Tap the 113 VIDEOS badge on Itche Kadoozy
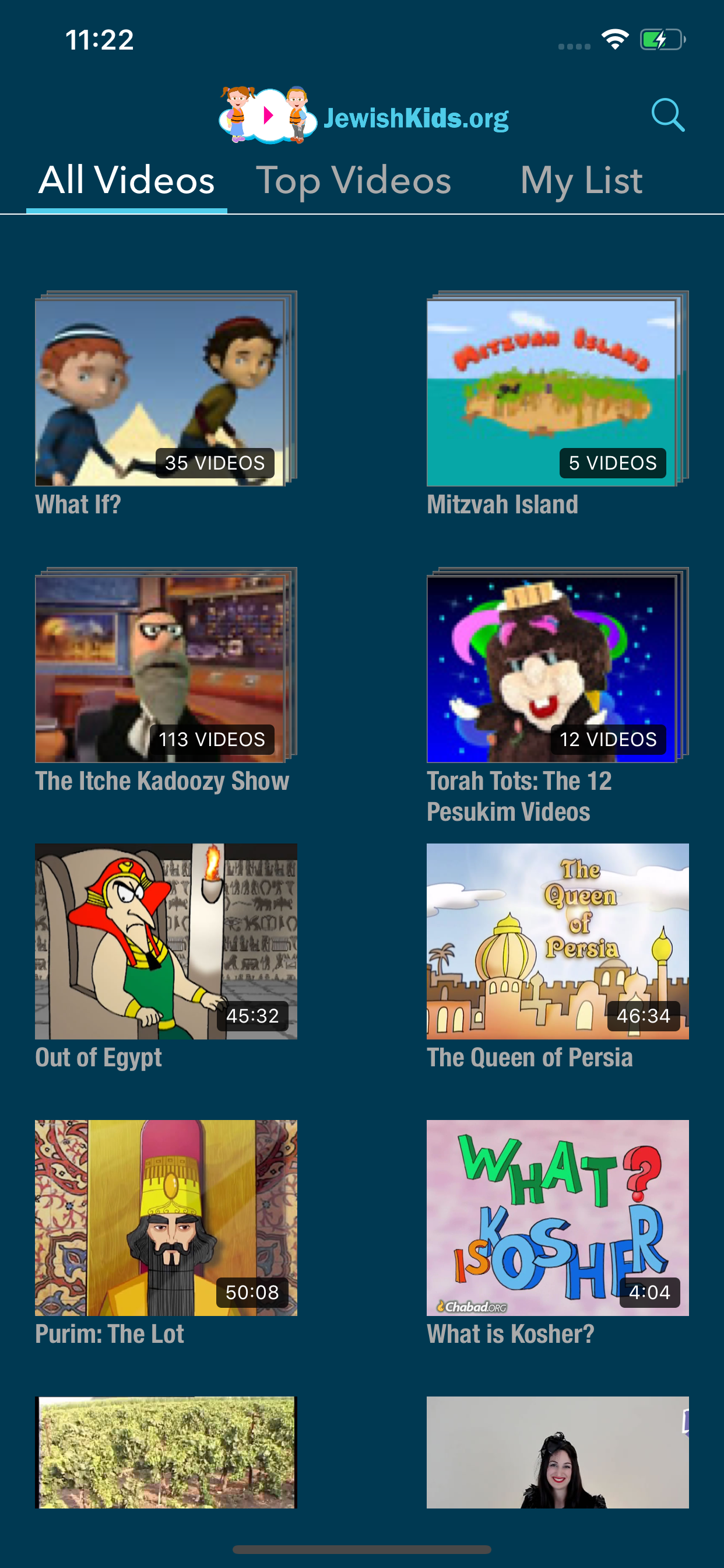Image resolution: width=724 pixels, height=1568 pixels. 211,740
